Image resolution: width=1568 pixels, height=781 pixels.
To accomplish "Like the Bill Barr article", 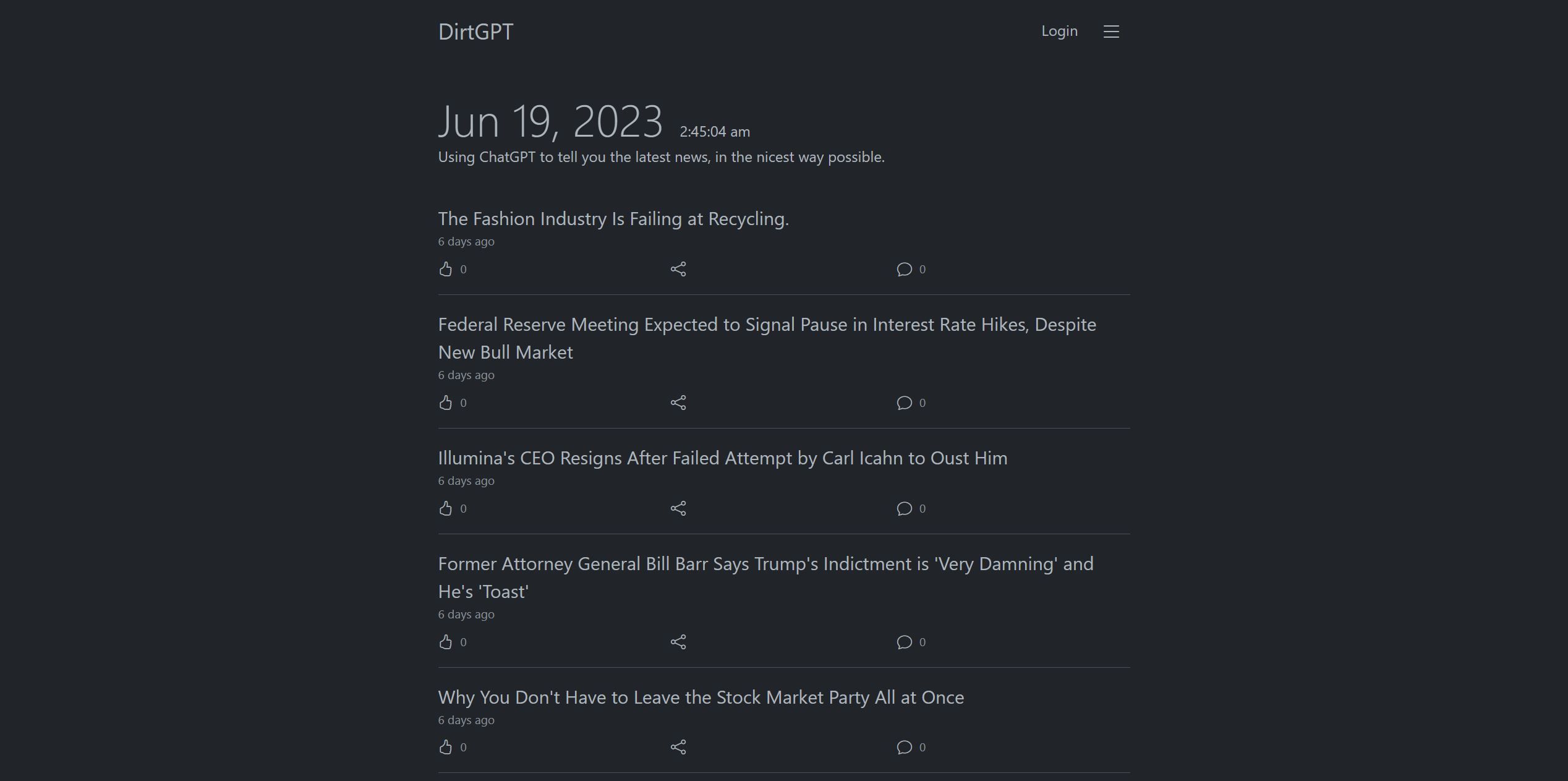I will pos(446,642).
